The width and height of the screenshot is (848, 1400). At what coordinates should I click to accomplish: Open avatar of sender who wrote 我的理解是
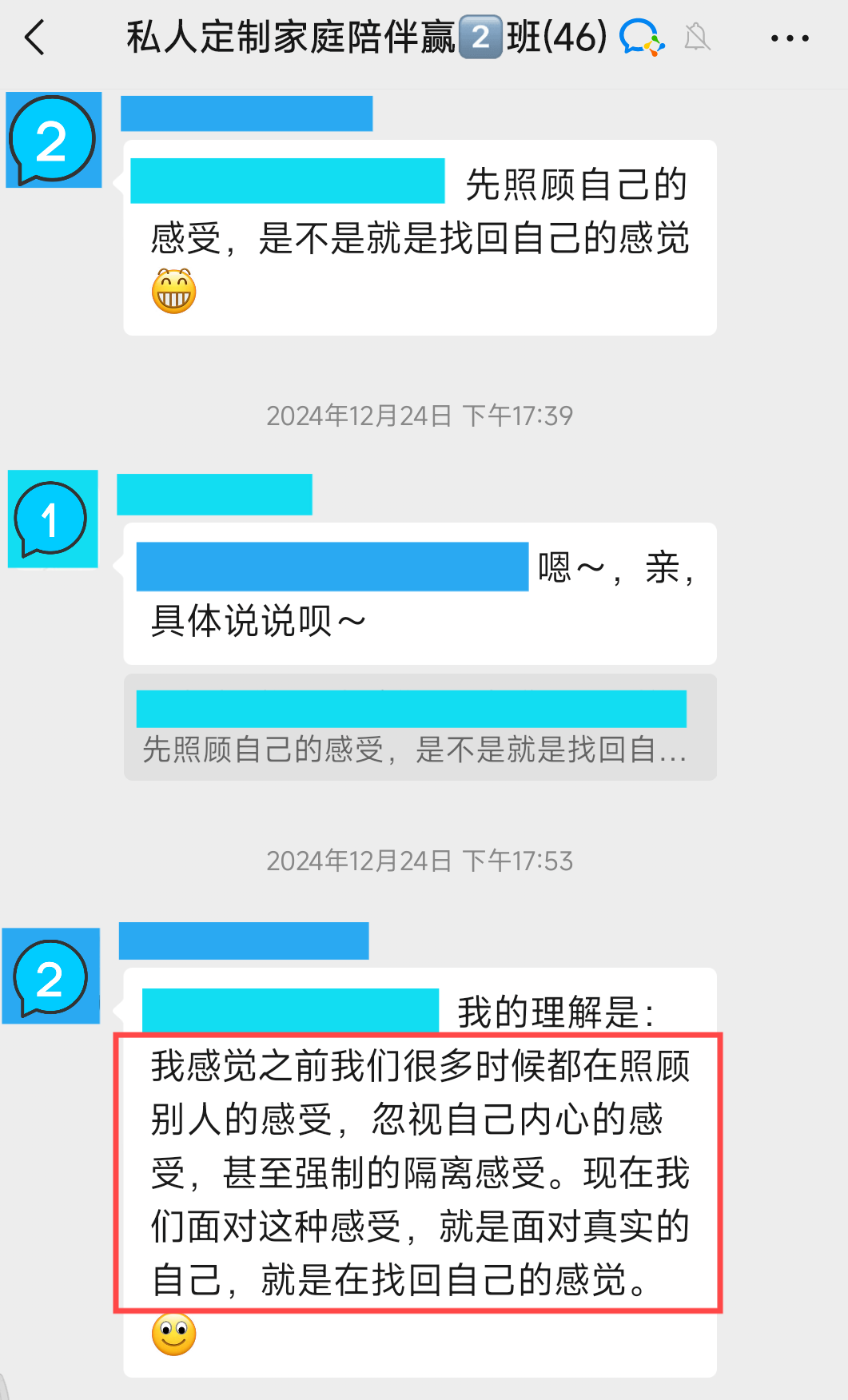click(51, 976)
